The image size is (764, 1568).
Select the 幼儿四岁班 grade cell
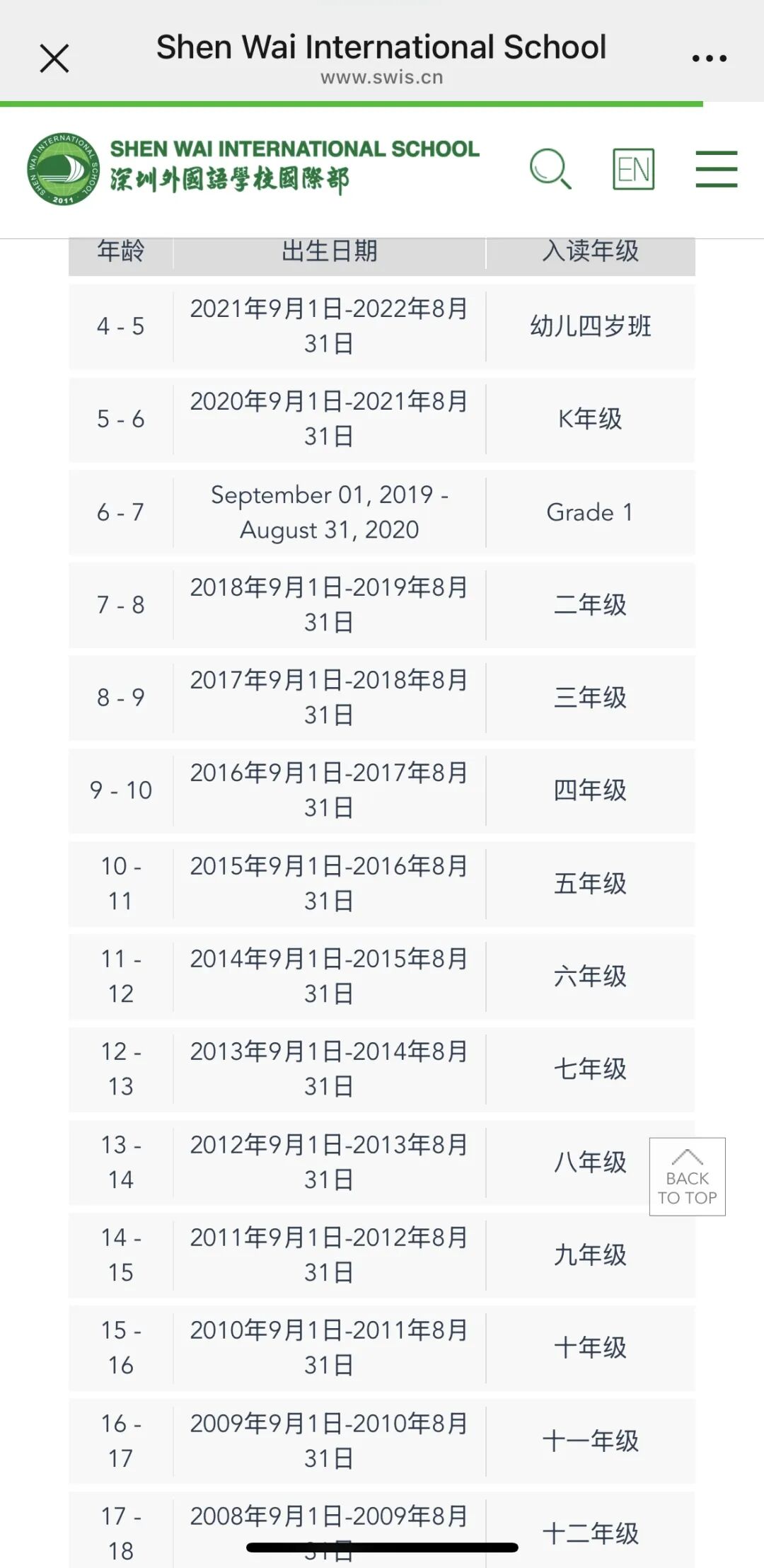point(591,326)
